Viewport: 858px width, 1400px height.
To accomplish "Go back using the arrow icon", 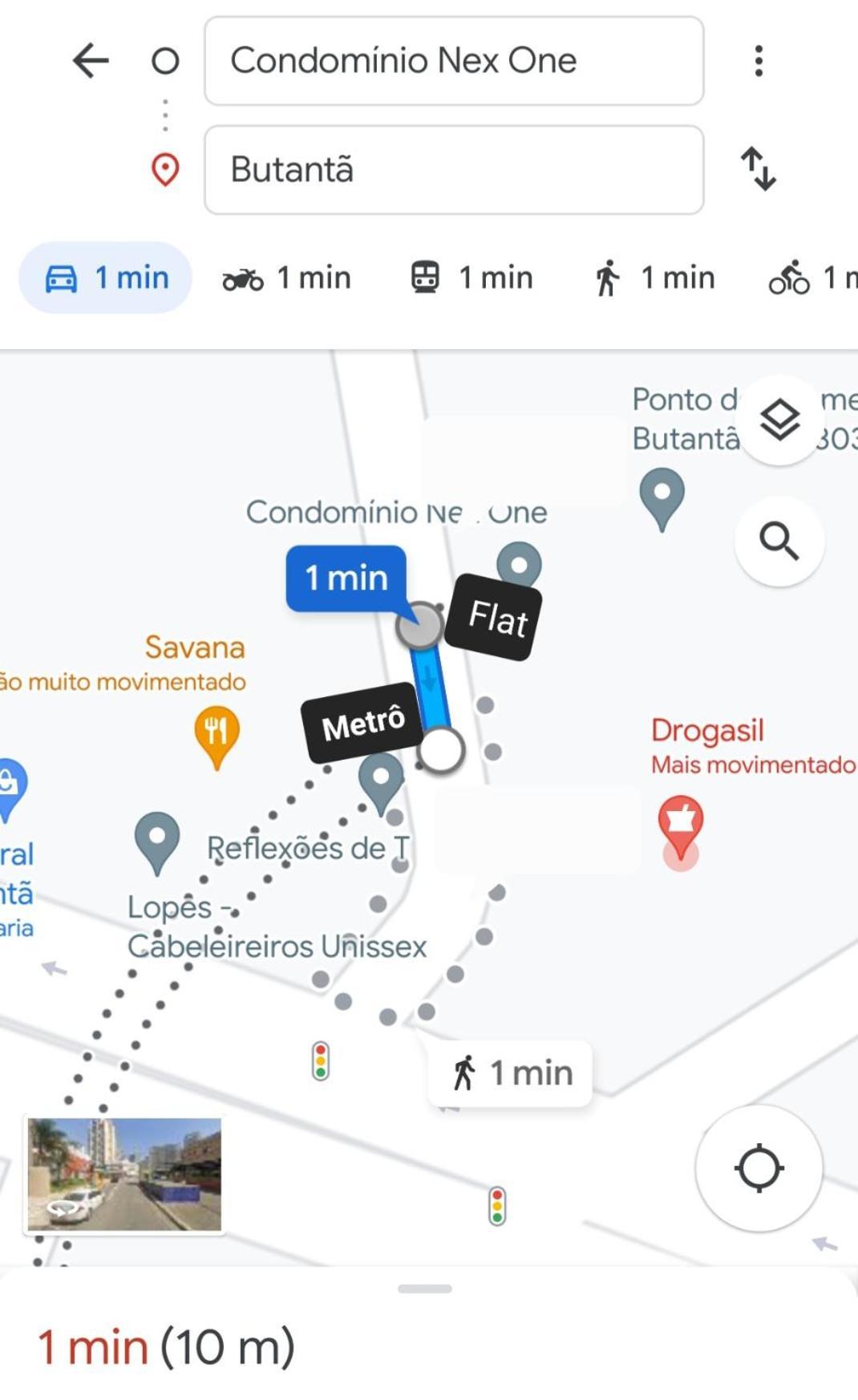I will pos(91,60).
